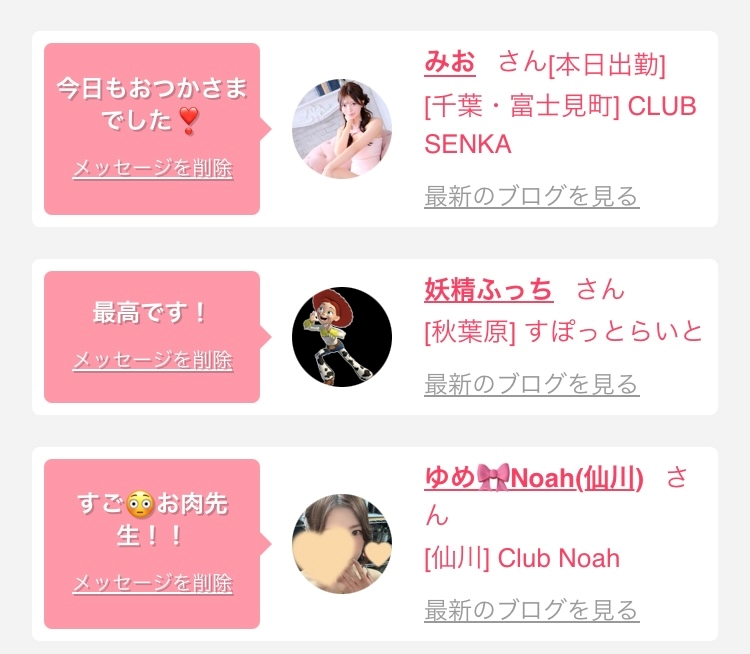Screen dimensions: 750x654
Task: Open ゆめNoah(仙川)'s profile name link
Action: coord(534,477)
